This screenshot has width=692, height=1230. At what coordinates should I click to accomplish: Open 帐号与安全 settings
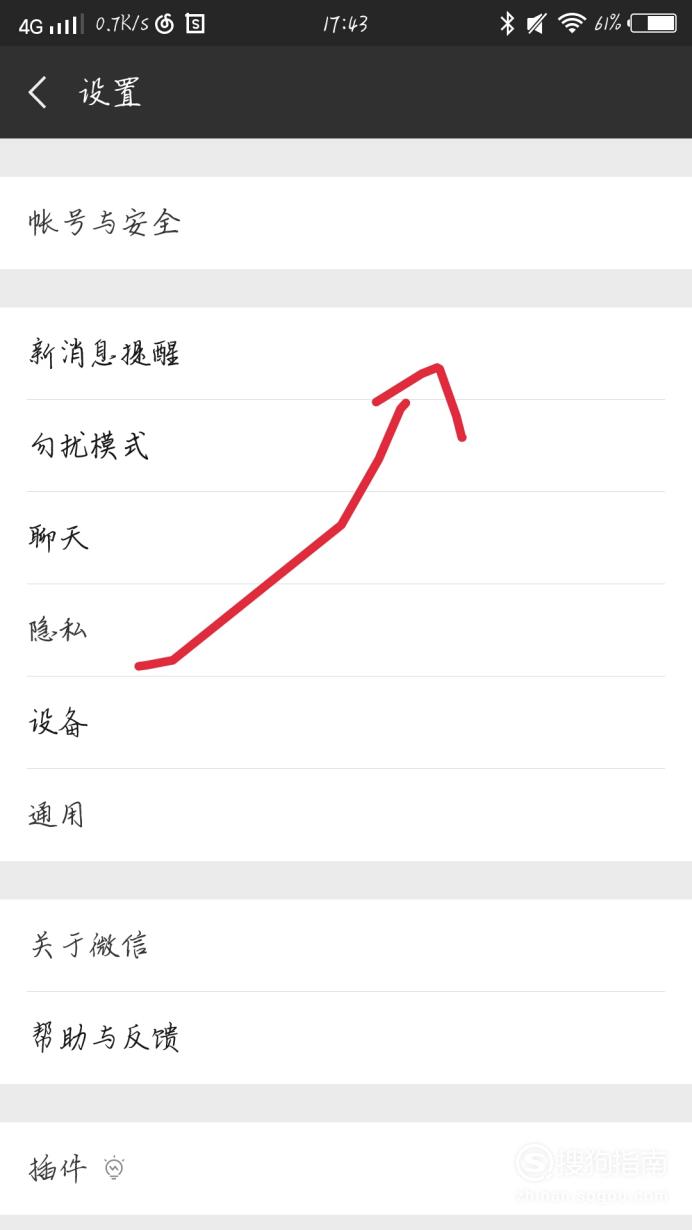pos(346,223)
